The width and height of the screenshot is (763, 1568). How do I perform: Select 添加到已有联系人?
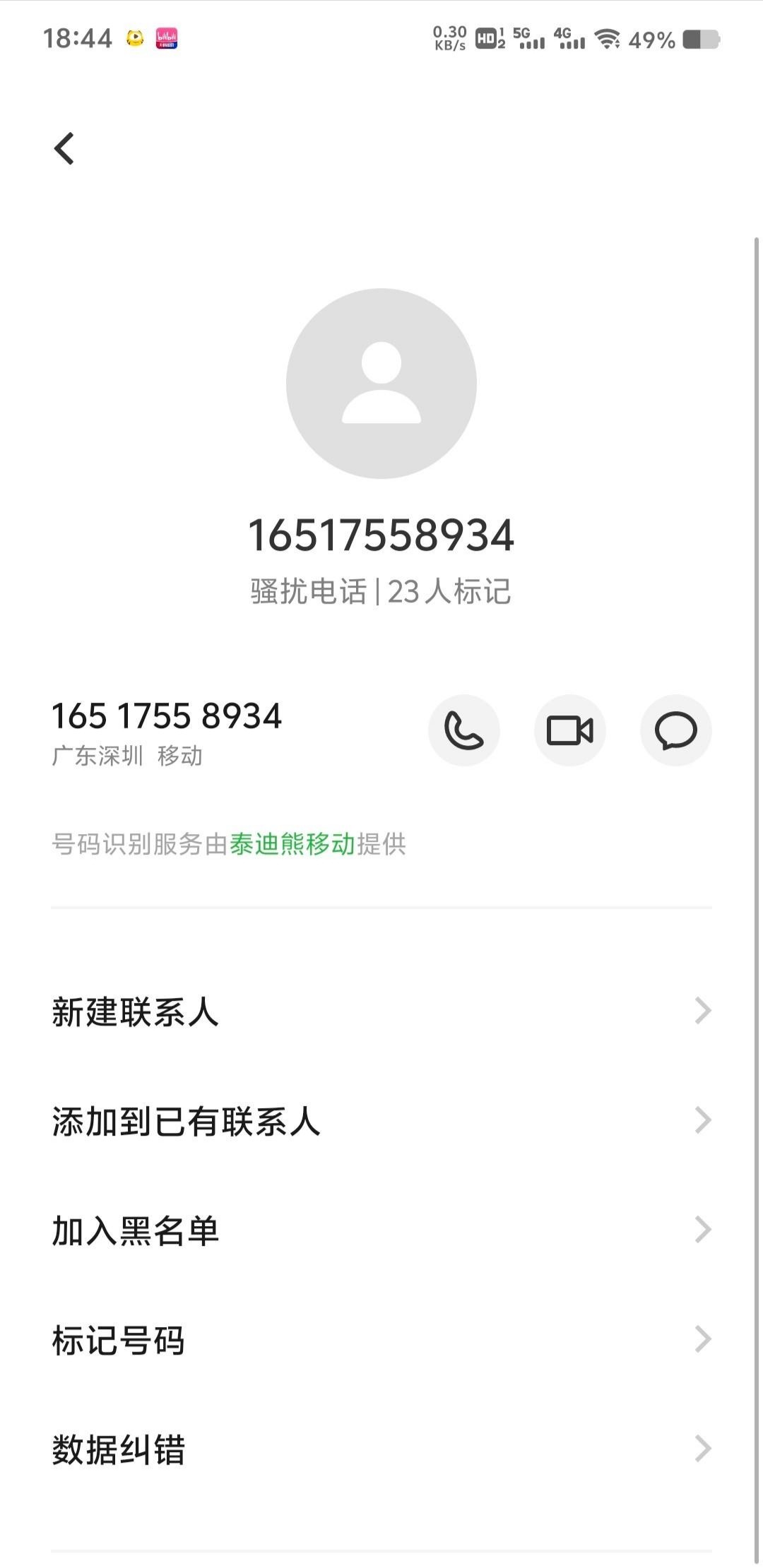[x=381, y=1121]
